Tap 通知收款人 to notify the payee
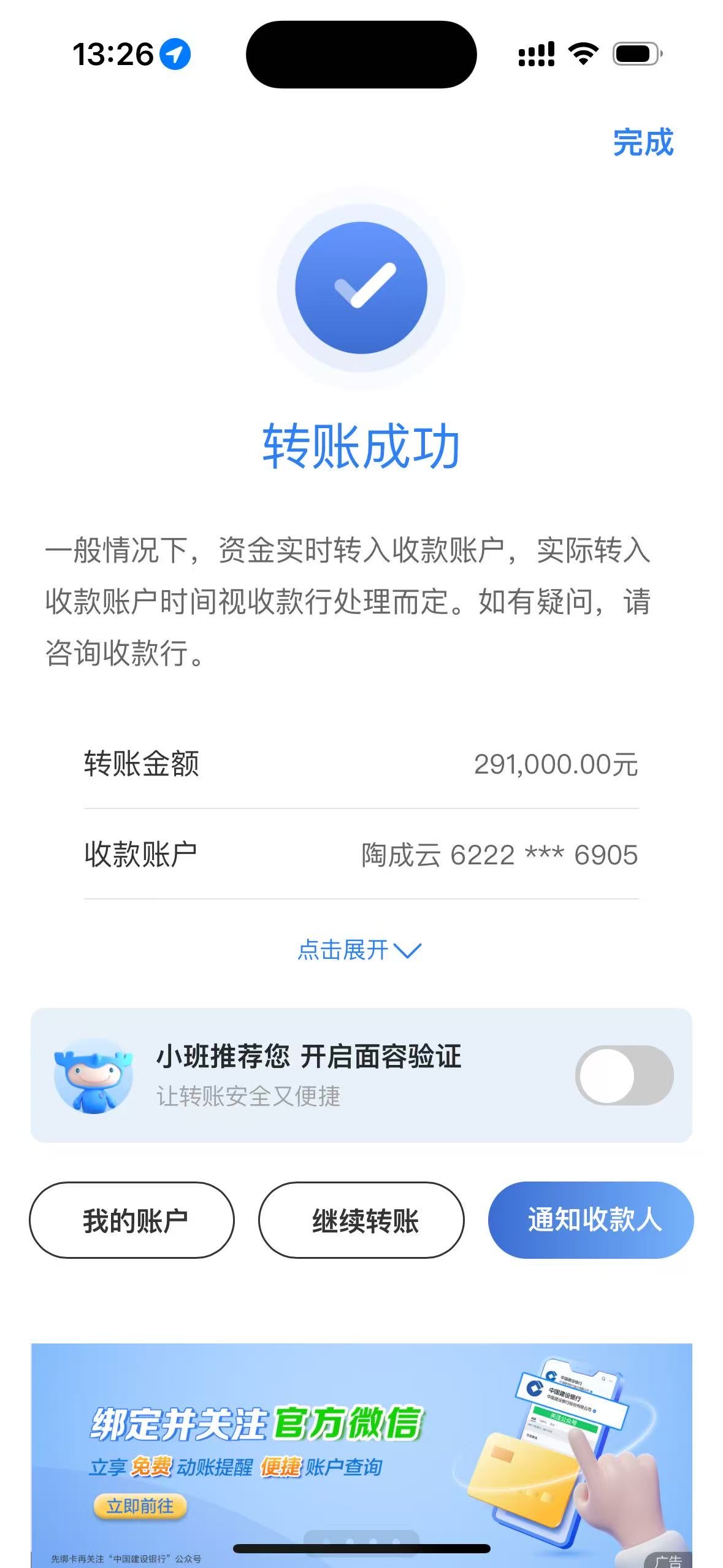The width and height of the screenshot is (723, 1568). 591,1220
